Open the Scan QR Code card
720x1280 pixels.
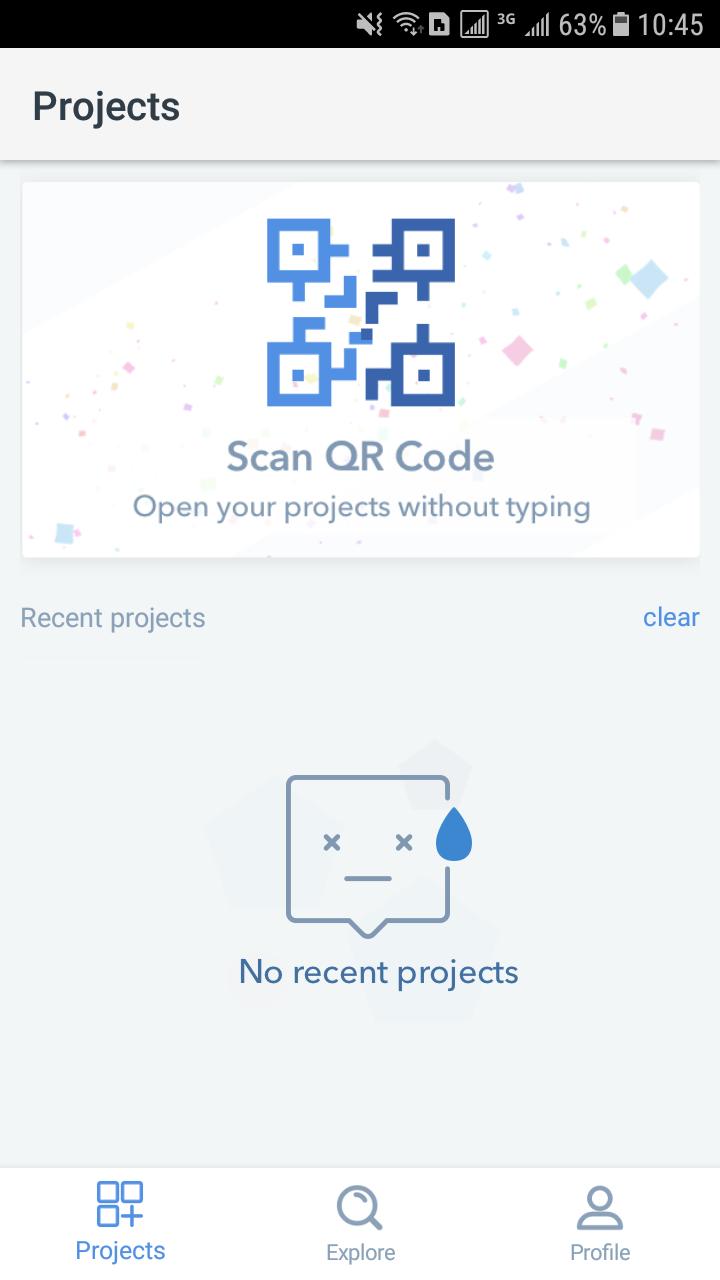[360, 368]
